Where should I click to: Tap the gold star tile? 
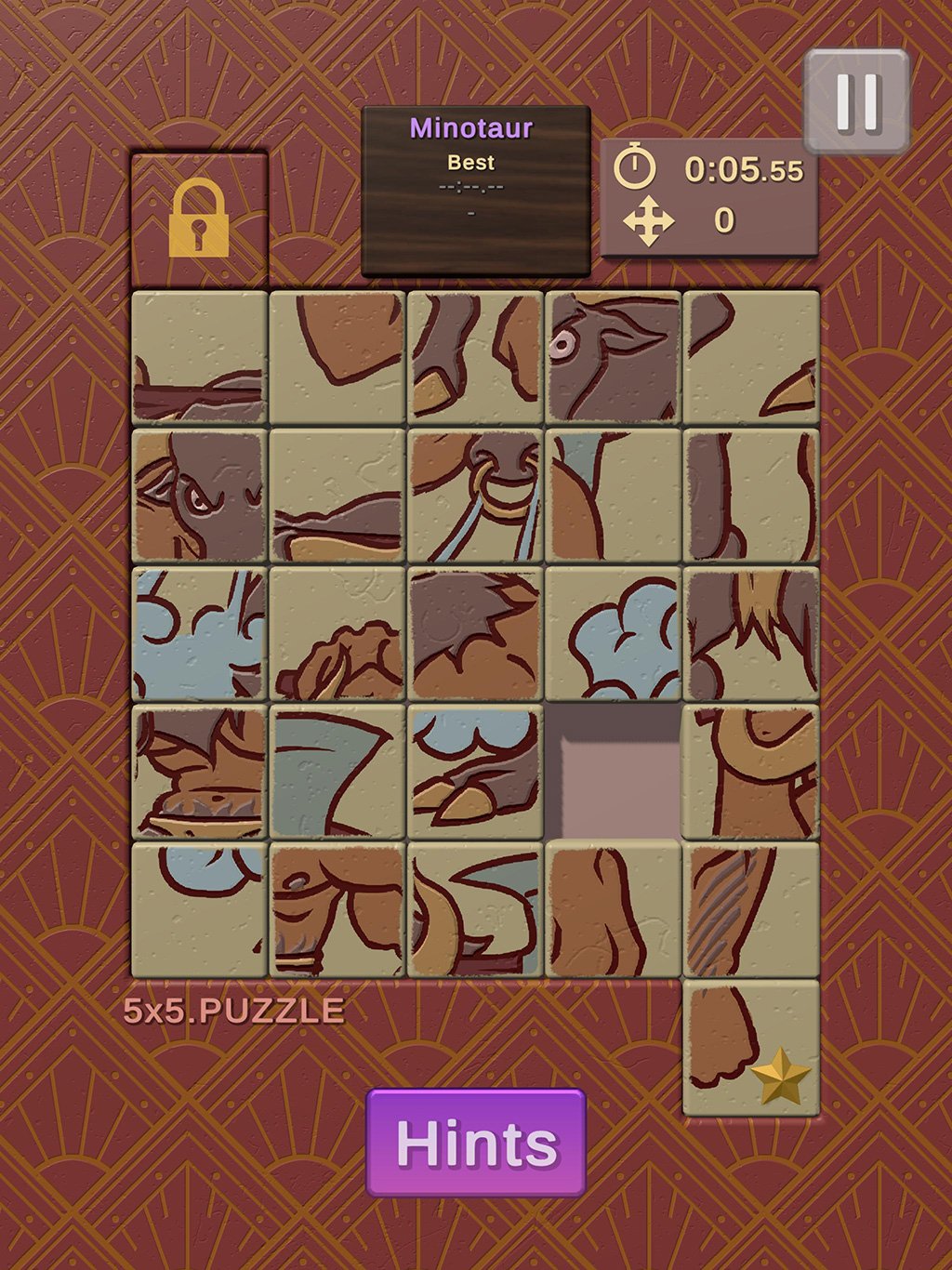pos(751,1048)
